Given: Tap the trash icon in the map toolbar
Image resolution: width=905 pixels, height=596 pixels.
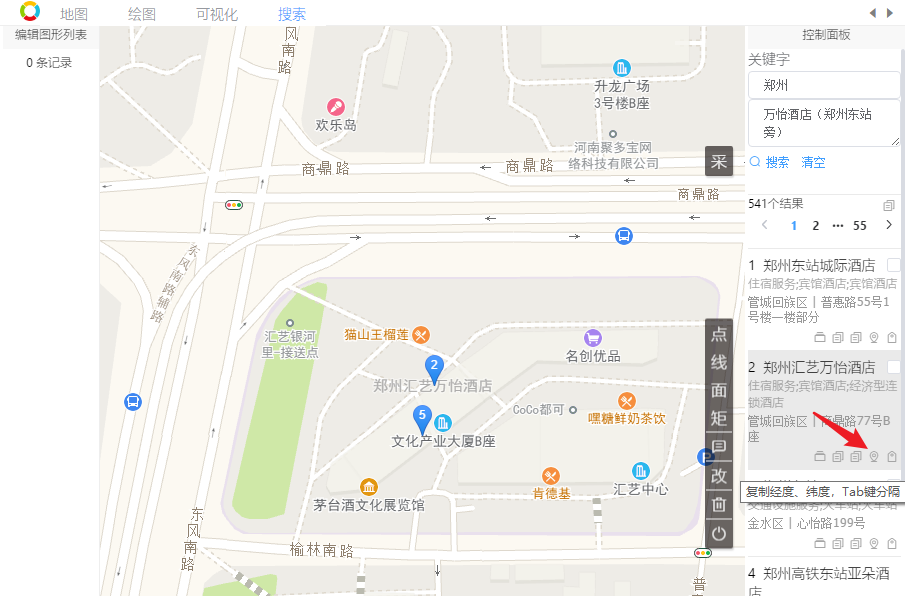Looking at the screenshot, I should 718,504.
